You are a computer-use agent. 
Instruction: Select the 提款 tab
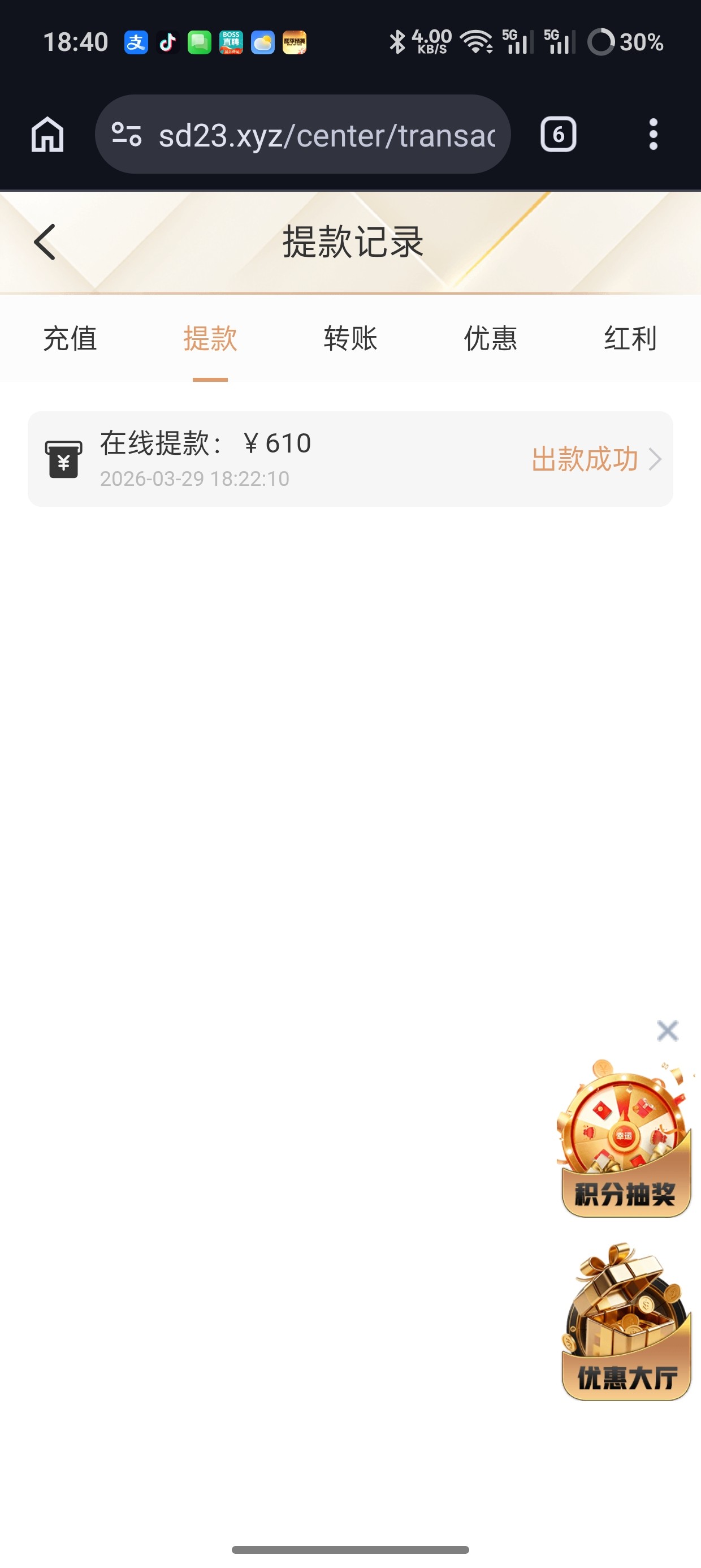210,338
